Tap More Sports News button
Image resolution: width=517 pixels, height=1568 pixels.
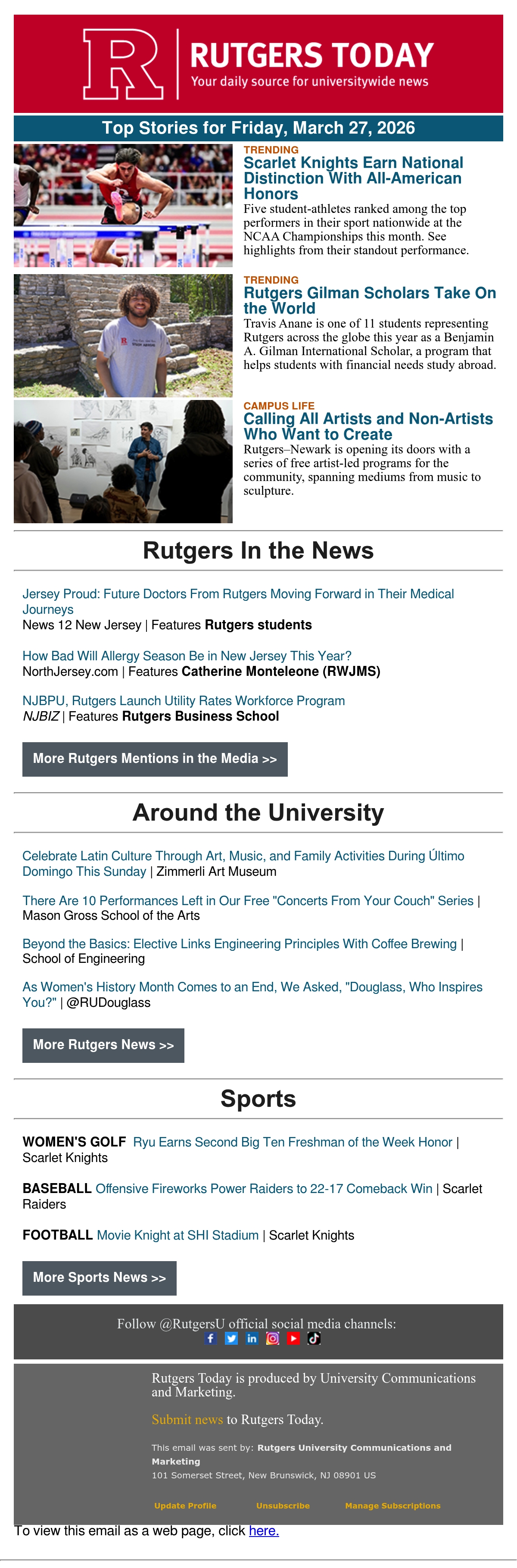[99, 1278]
